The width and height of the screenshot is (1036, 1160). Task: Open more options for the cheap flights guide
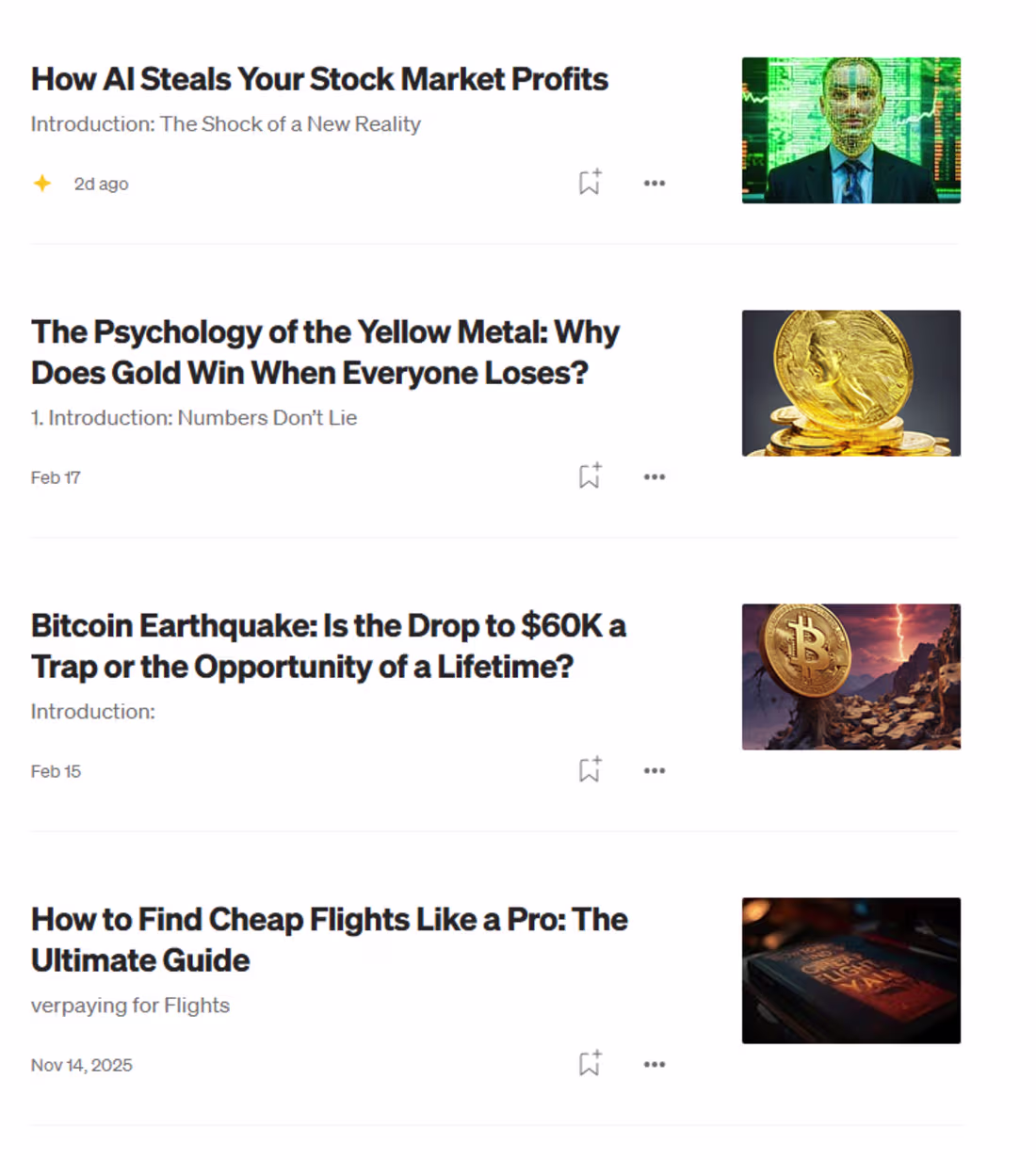655,1065
